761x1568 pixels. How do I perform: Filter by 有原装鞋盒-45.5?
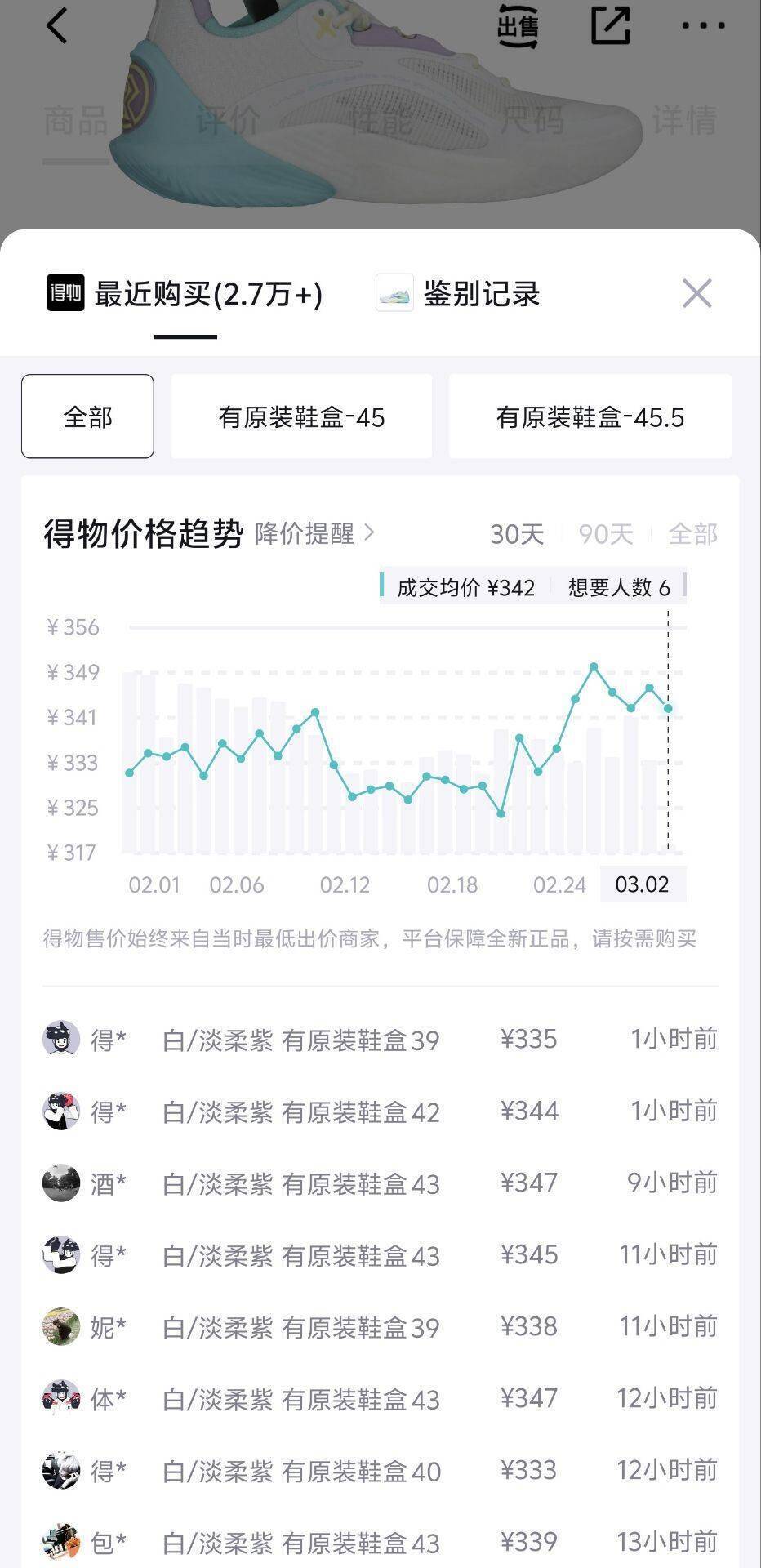pyautogui.click(x=590, y=416)
